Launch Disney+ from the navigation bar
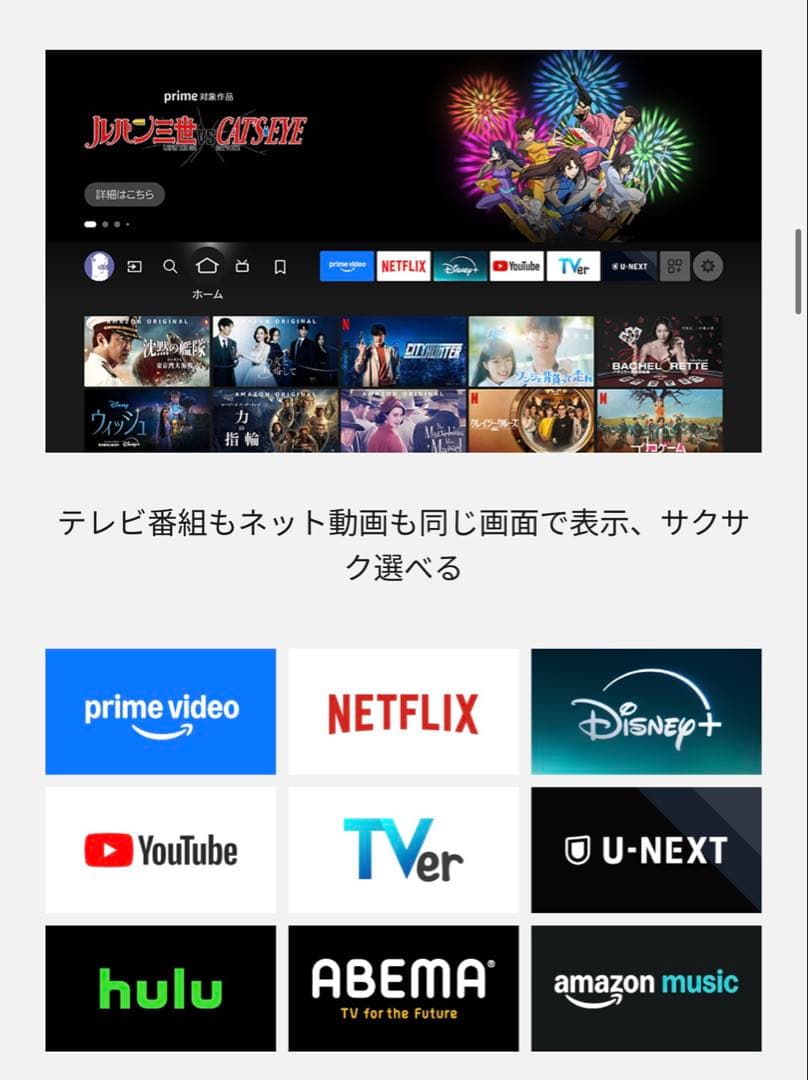 pyautogui.click(x=462, y=265)
